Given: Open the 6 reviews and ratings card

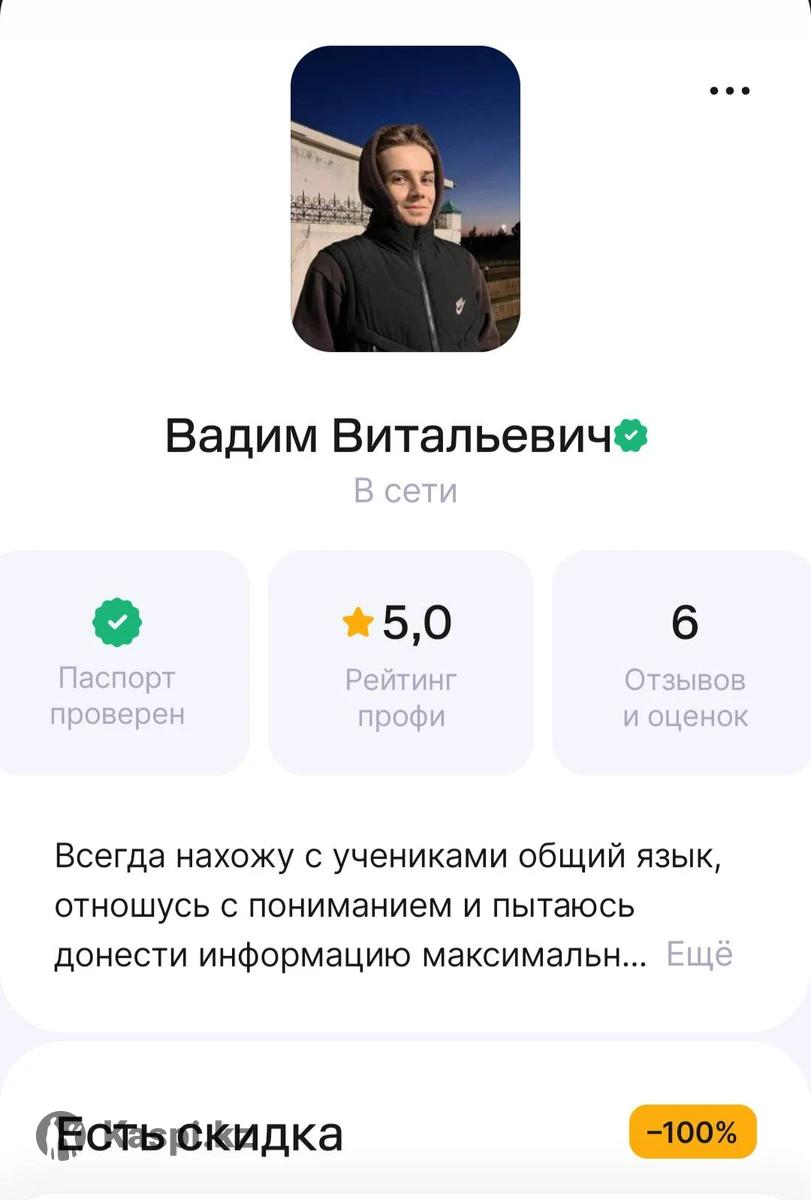Looking at the screenshot, I should (x=684, y=662).
